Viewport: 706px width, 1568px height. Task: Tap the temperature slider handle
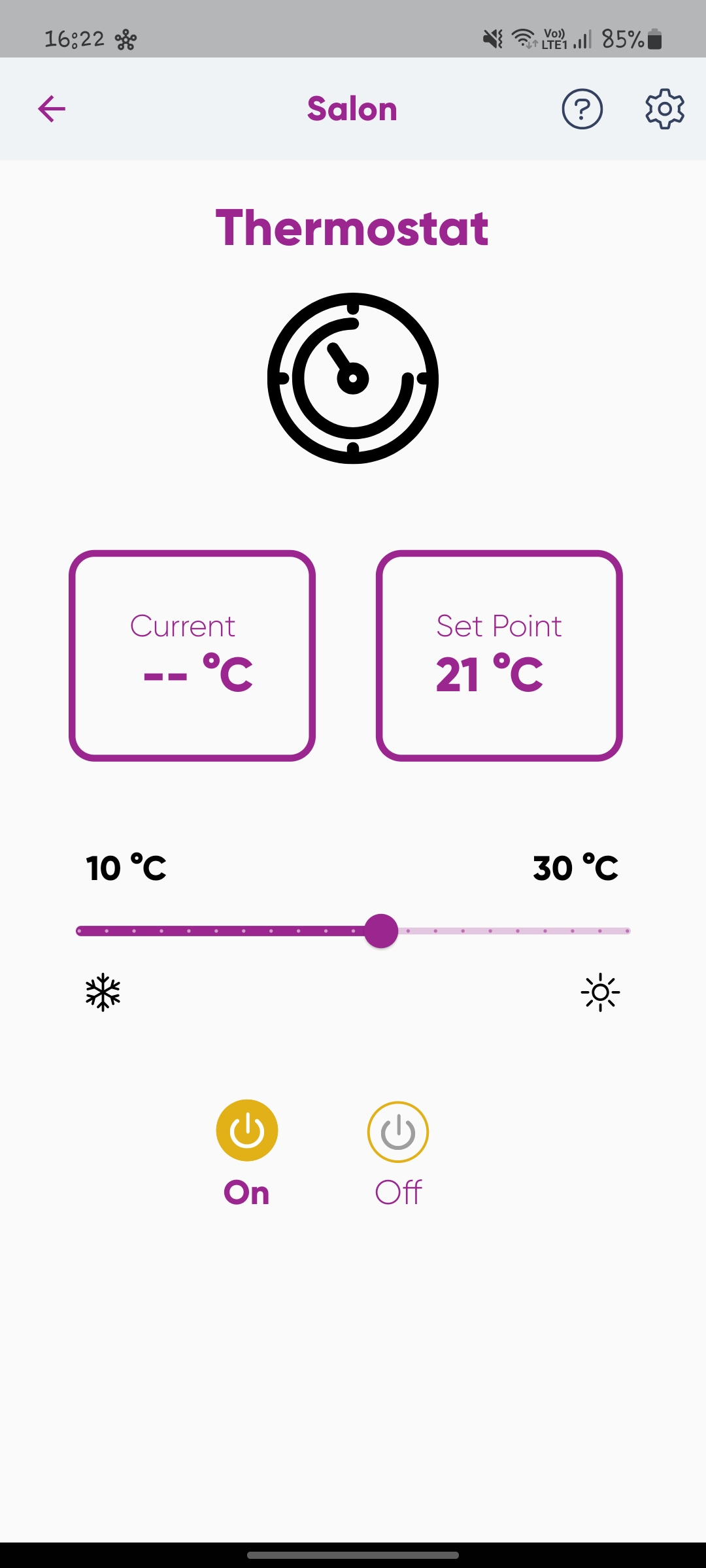tap(381, 930)
